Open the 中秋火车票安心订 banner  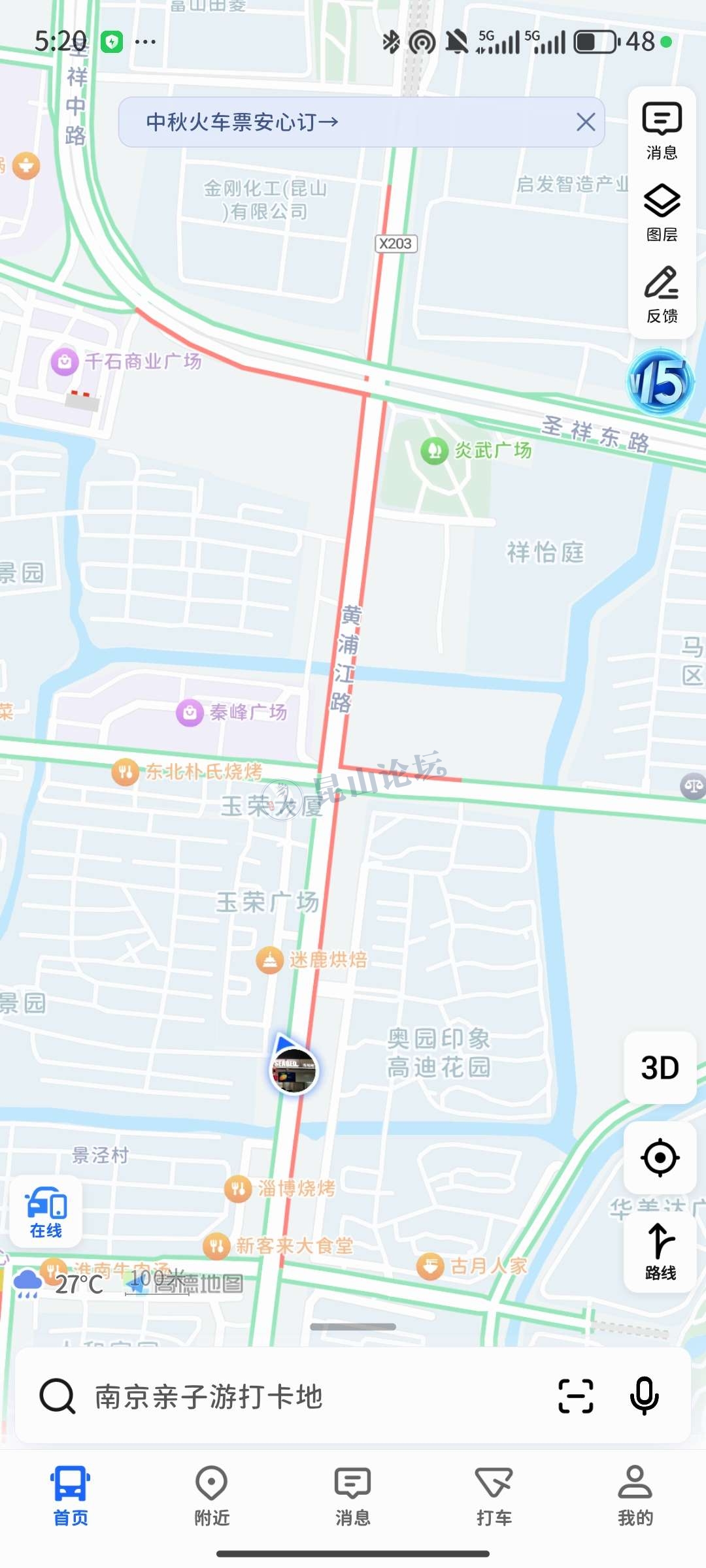tap(242, 122)
